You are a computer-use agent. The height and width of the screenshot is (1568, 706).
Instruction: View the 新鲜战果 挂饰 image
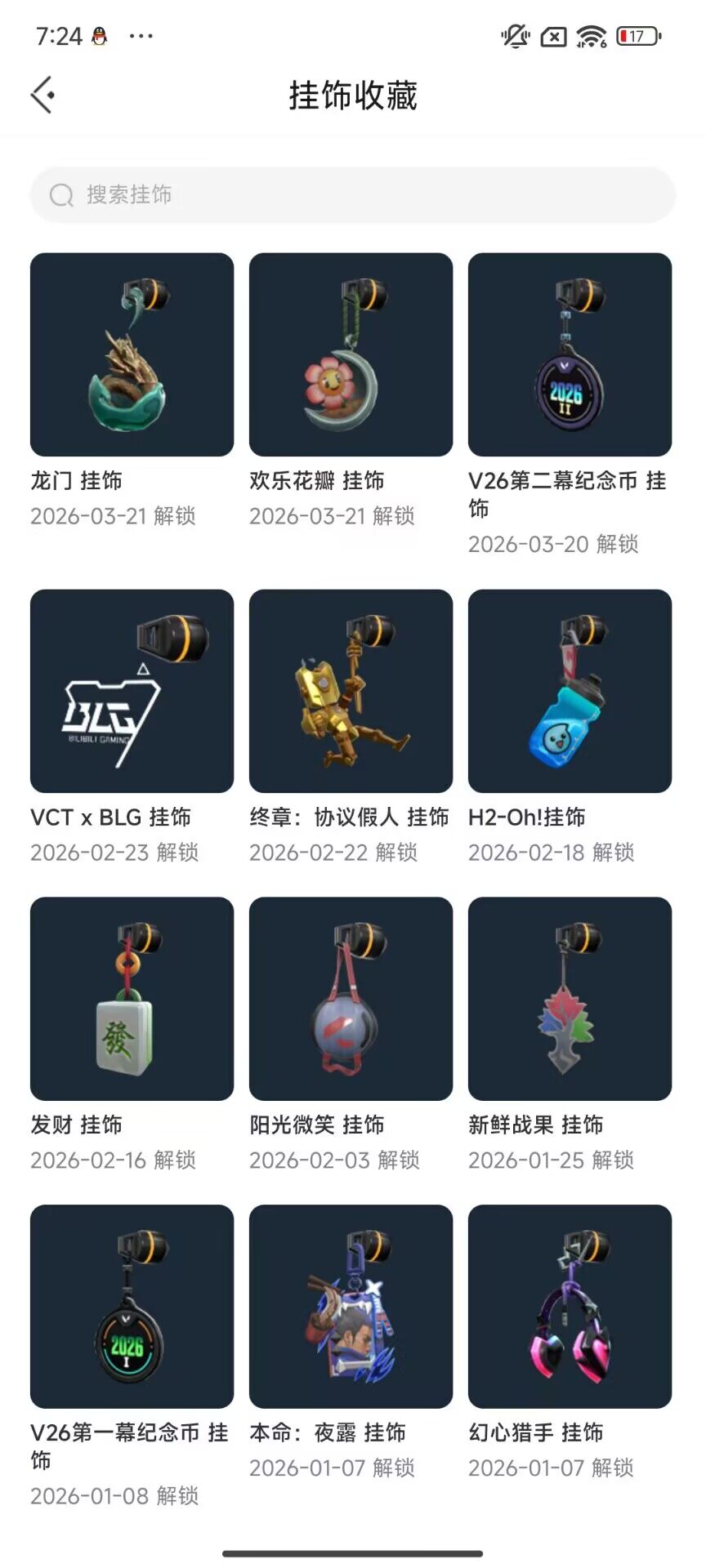coord(569,998)
